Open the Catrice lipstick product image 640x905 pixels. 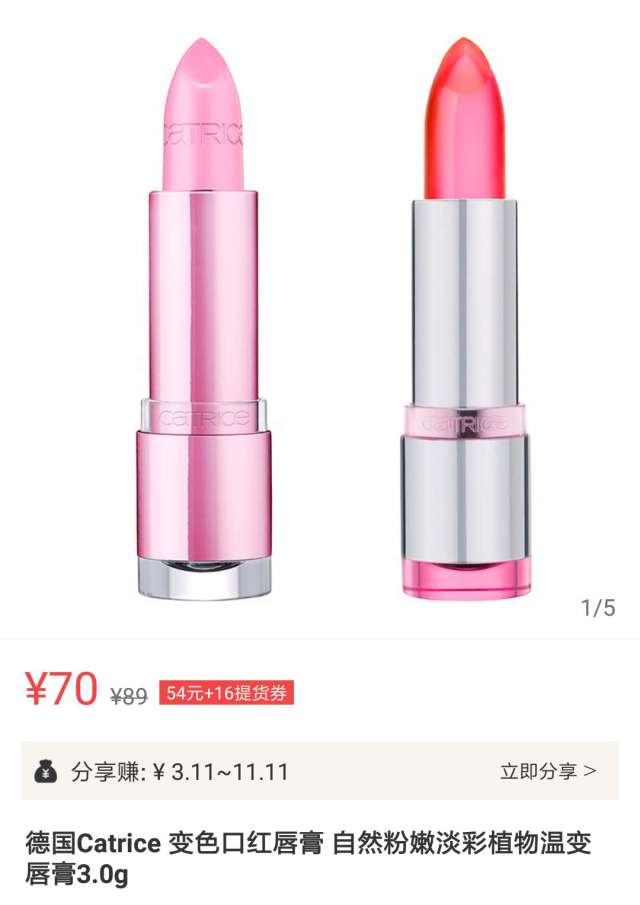pos(320,320)
